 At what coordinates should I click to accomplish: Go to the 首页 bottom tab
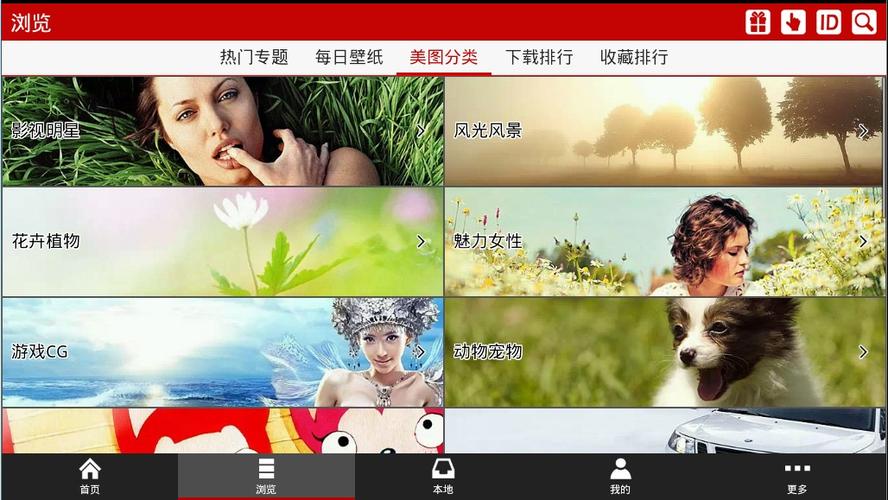tap(90, 476)
